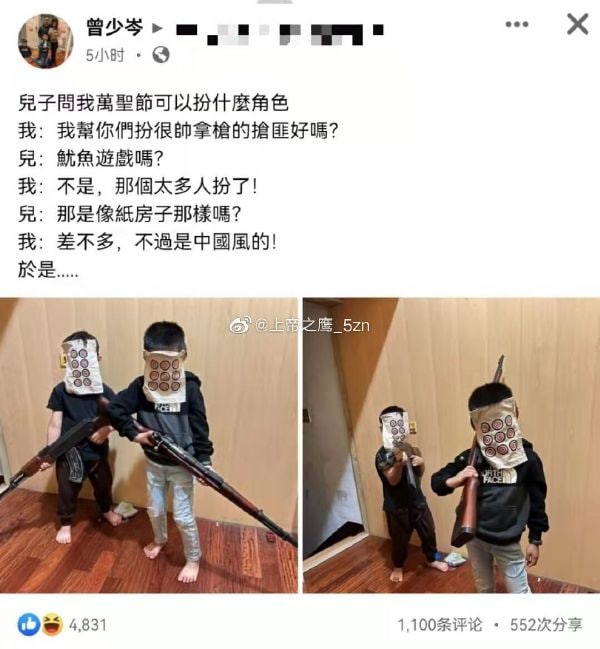View the 552次分享 shares list
600x649 pixels.
tap(546, 625)
